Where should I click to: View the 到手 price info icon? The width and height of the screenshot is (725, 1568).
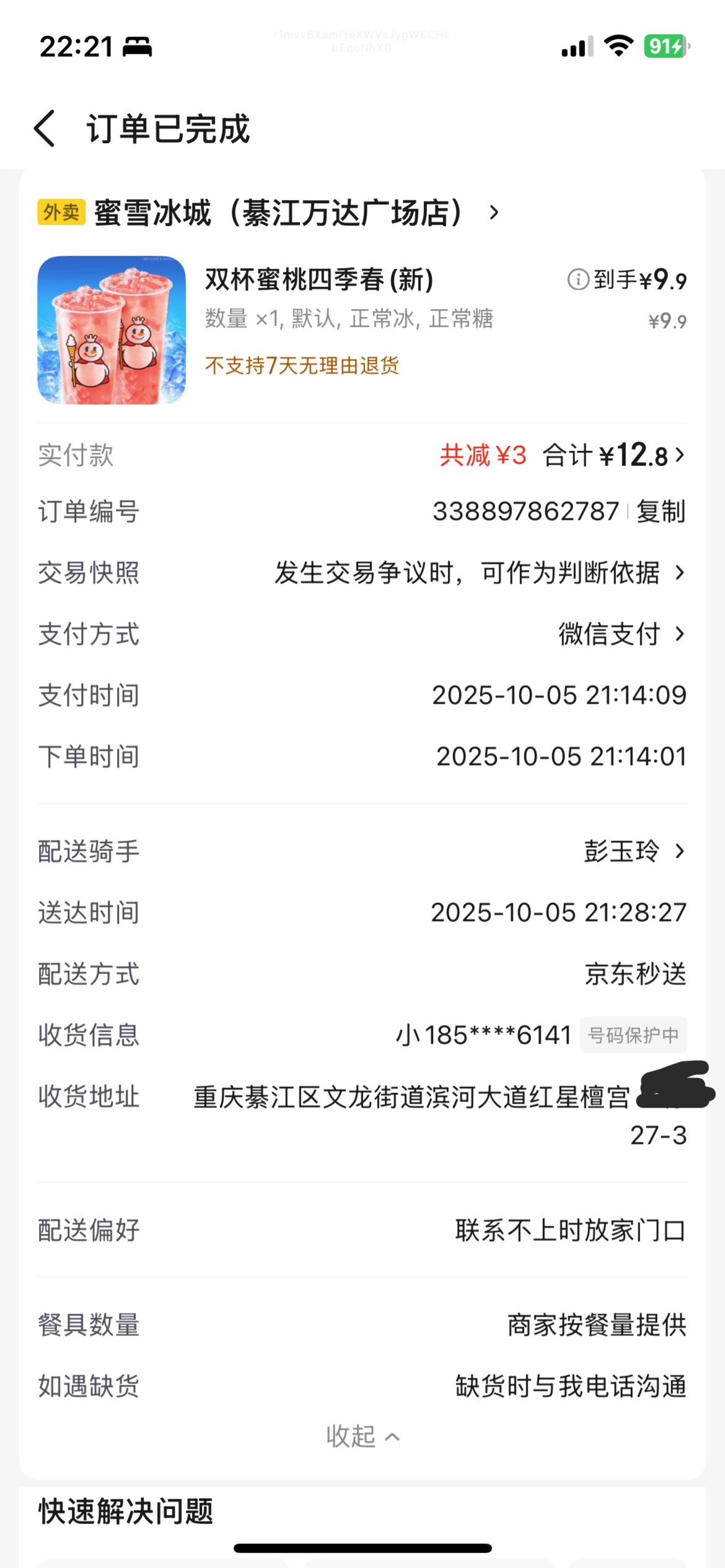pos(578,280)
